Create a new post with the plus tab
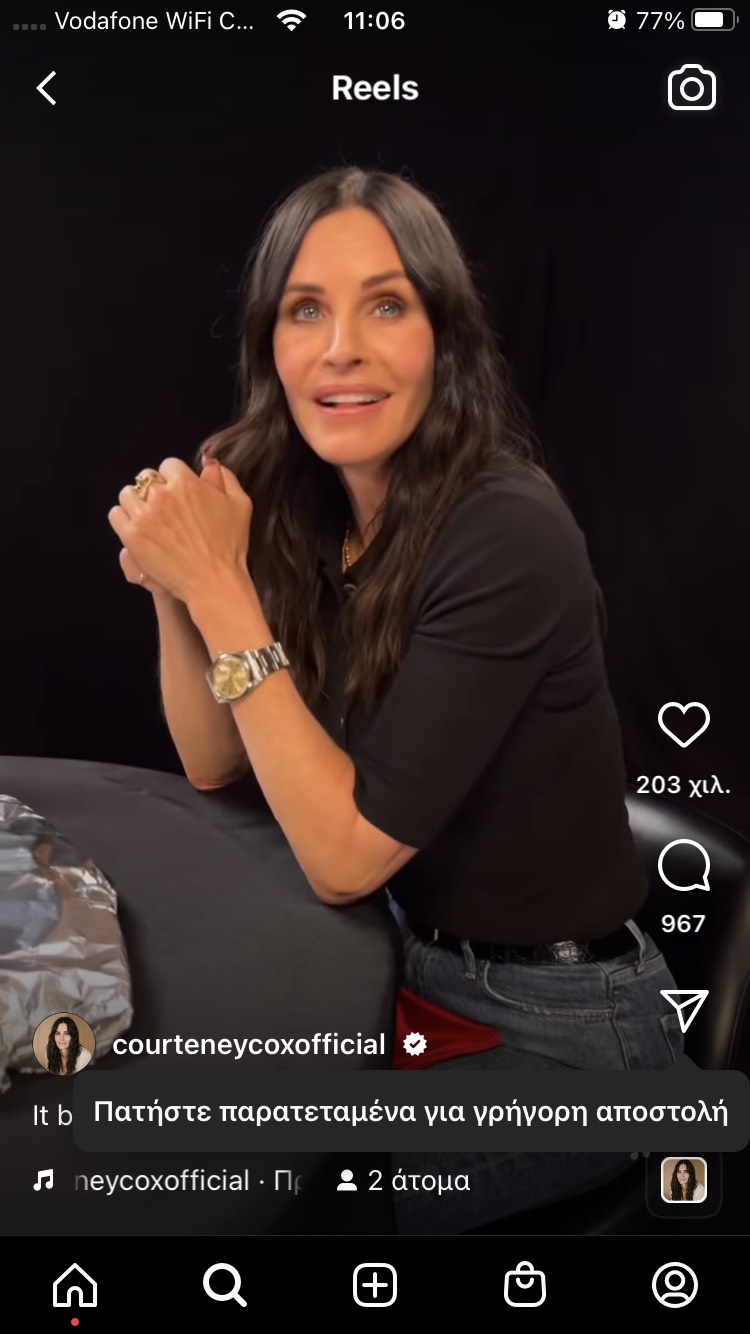Viewport: 750px width, 1334px height. pyautogui.click(x=375, y=1284)
